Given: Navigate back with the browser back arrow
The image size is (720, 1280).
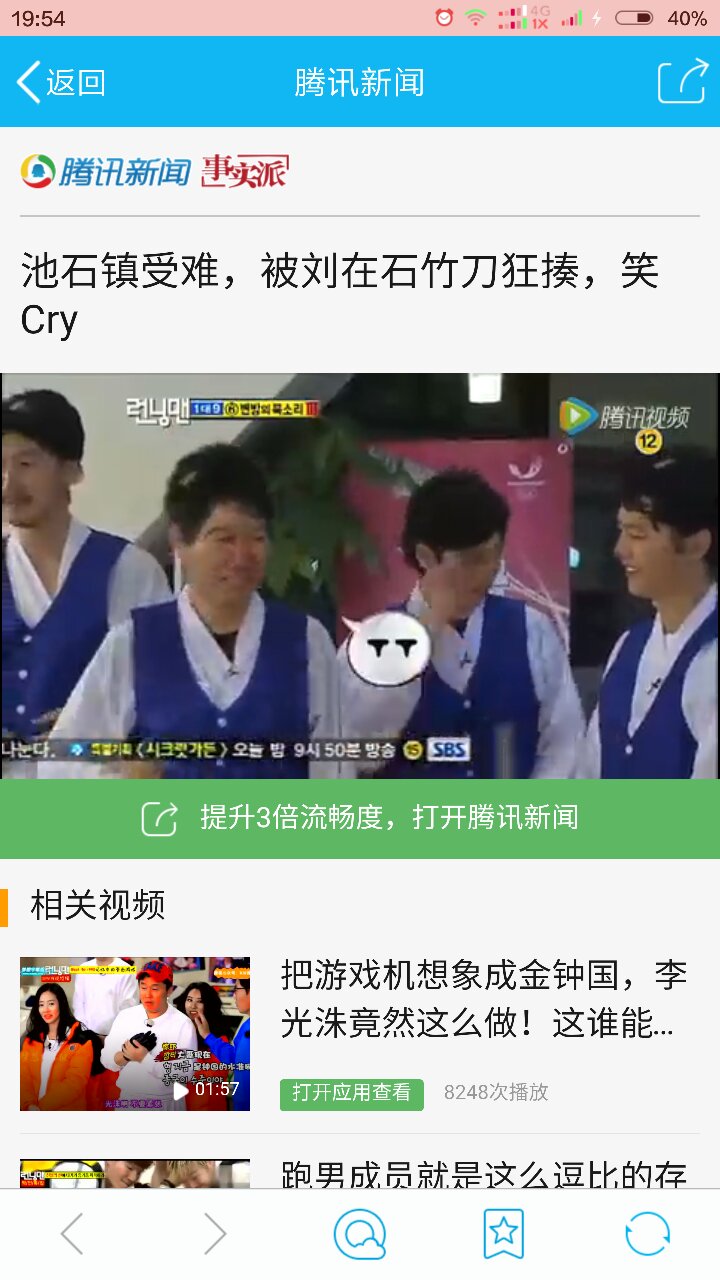Looking at the screenshot, I should point(72,1234).
